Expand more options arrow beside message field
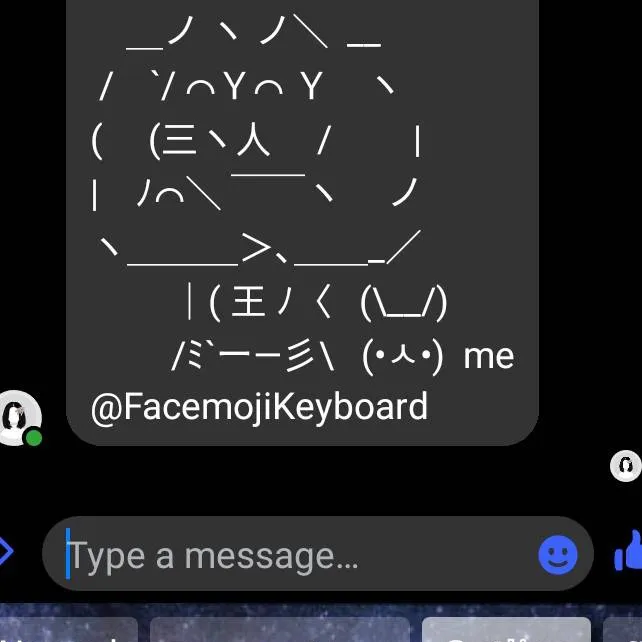642x642 pixels. click(x=7, y=551)
